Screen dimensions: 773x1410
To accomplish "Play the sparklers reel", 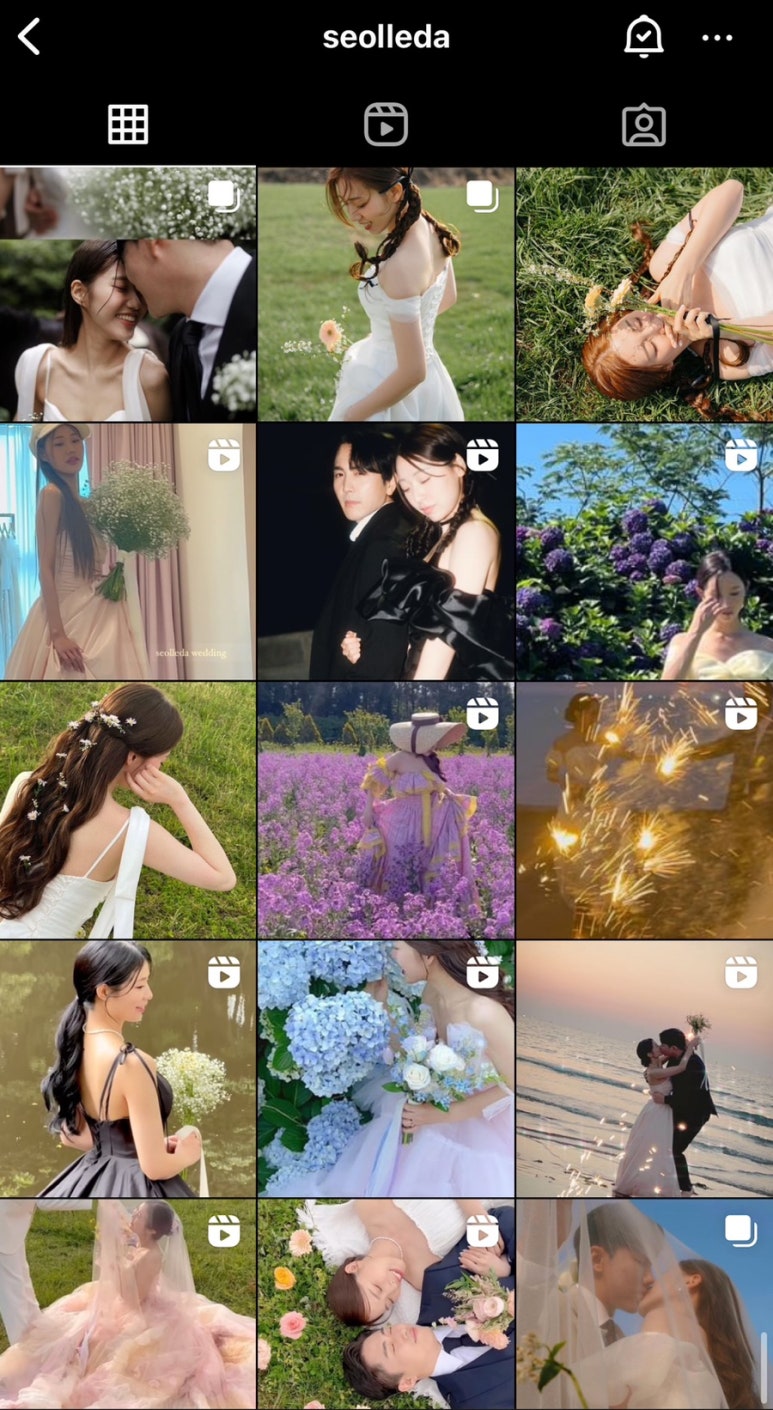I will click(644, 810).
